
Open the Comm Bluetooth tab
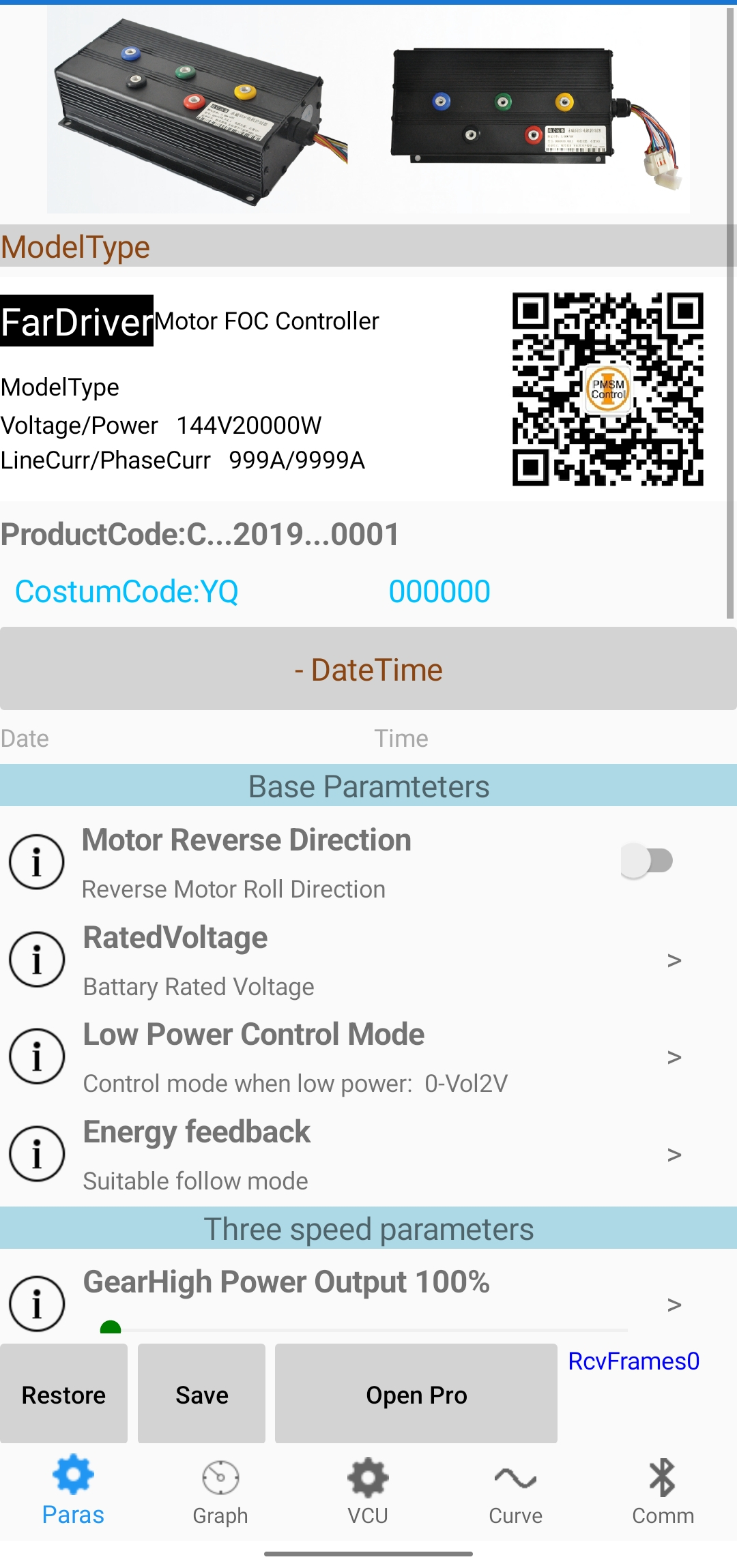663,1492
